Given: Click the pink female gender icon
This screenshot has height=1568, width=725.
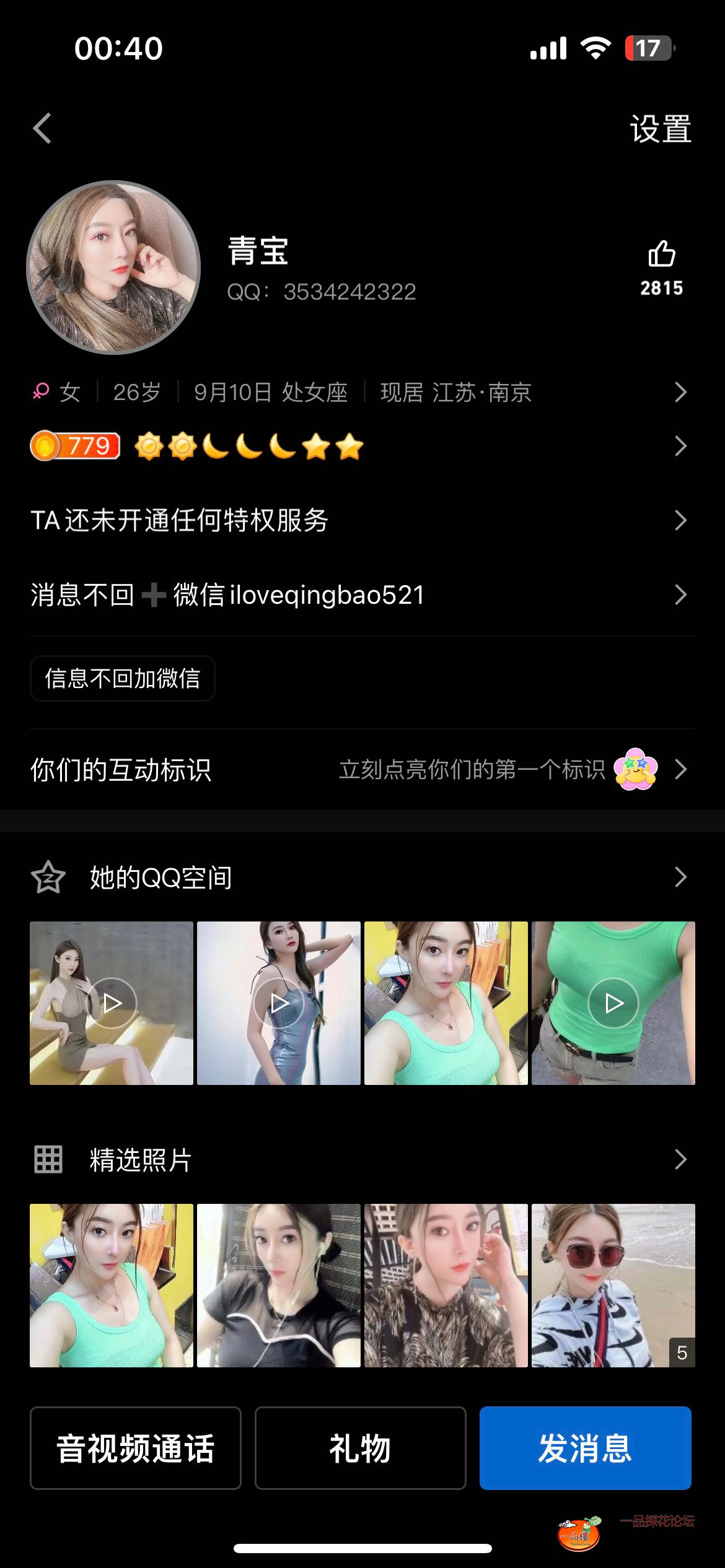Looking at the screenshot, I should [x=40, y=392].
